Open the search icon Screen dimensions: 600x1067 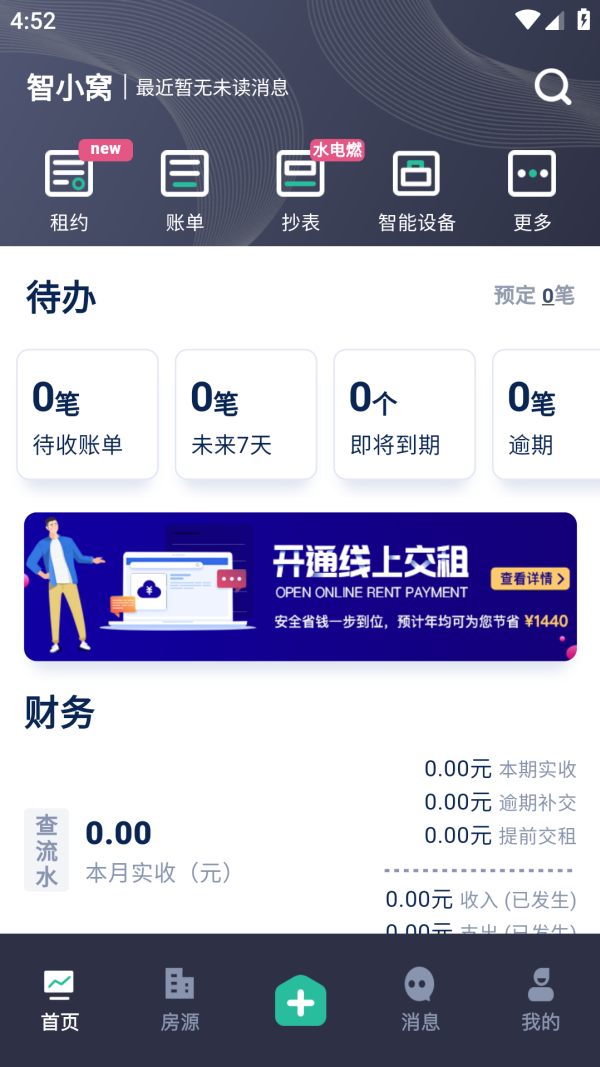pos(552,88)
